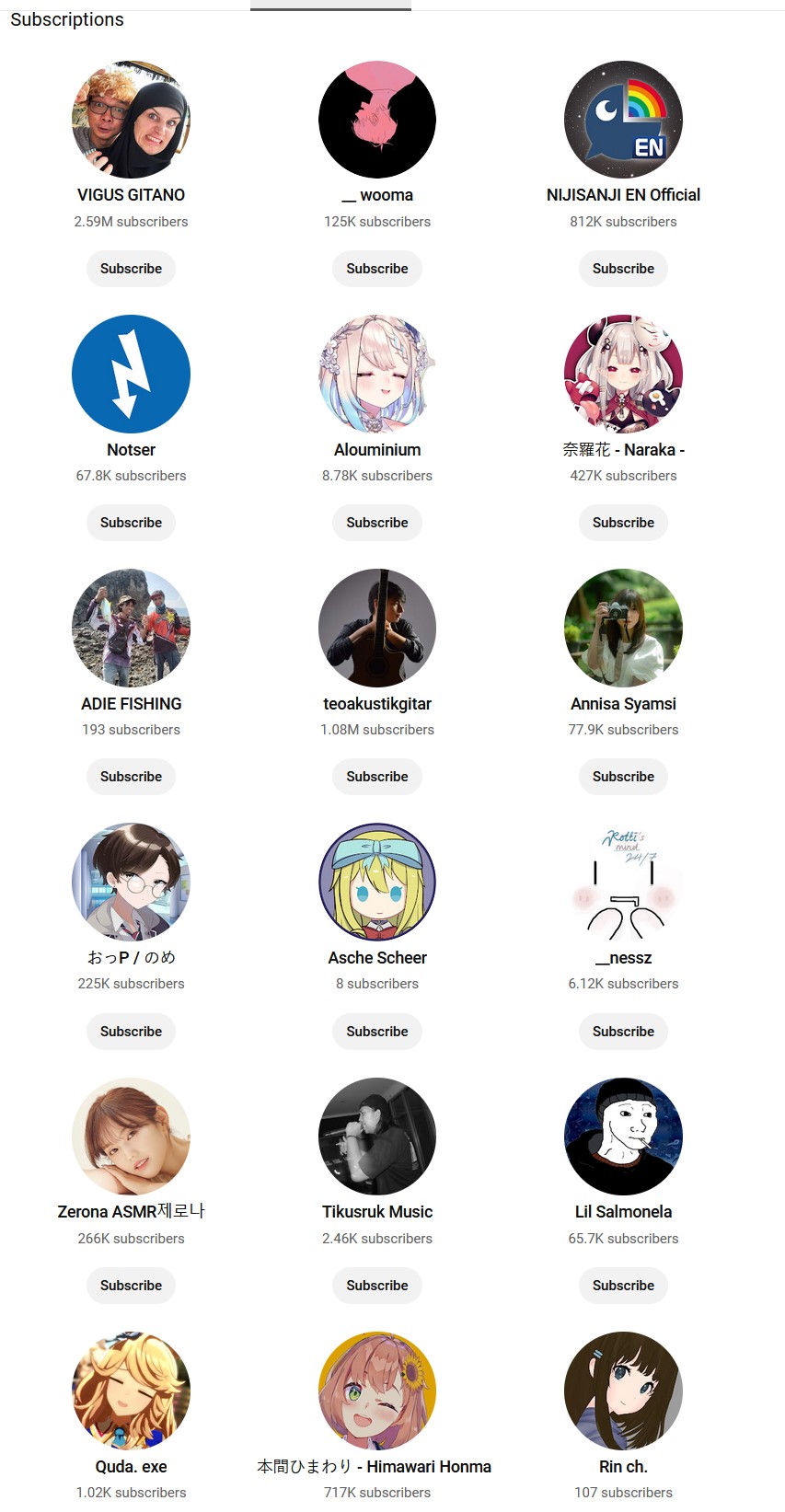This screenshot has height=1512, width=785.
Task: Open the Rin ch. channel
Action: [x=623, y=1391]
